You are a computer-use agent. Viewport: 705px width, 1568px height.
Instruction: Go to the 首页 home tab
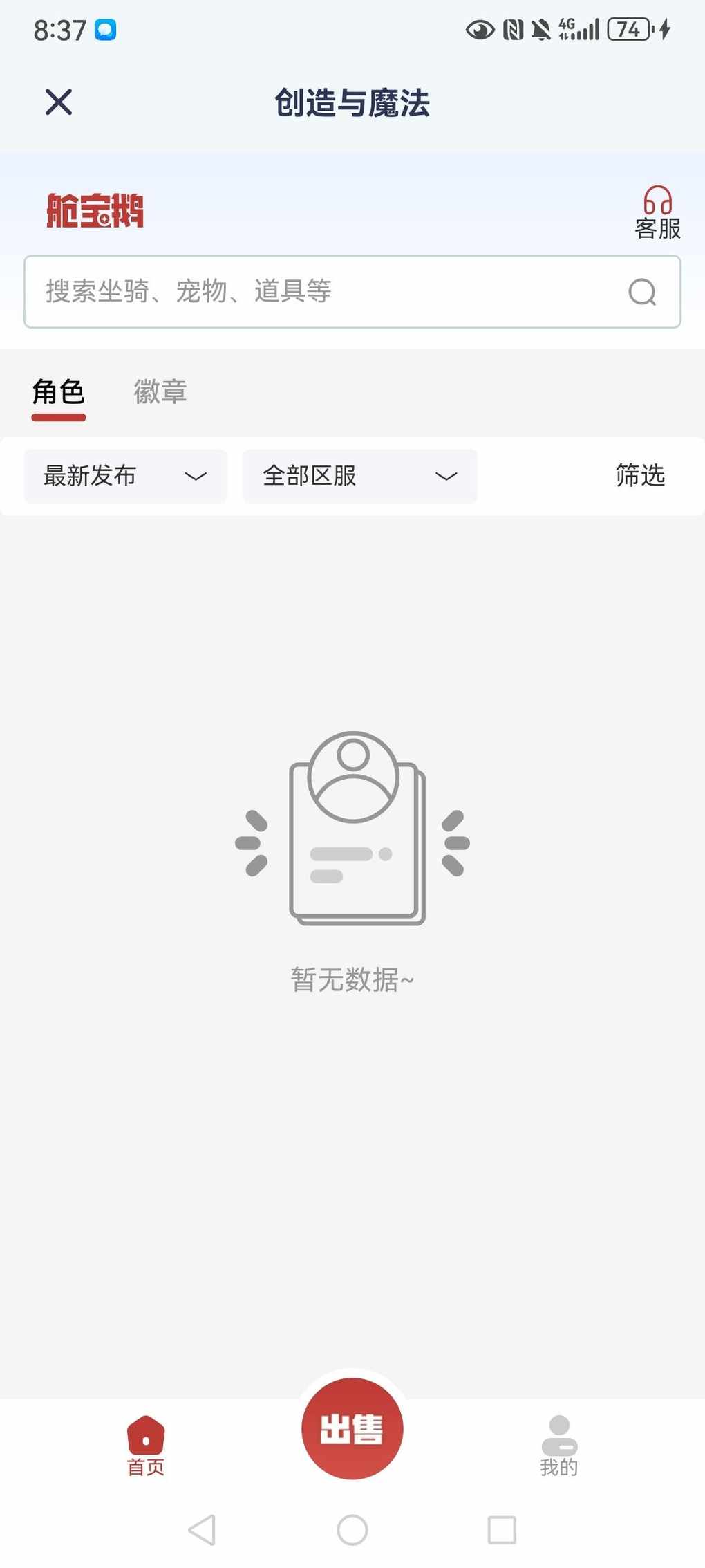tap(146, 1444)
